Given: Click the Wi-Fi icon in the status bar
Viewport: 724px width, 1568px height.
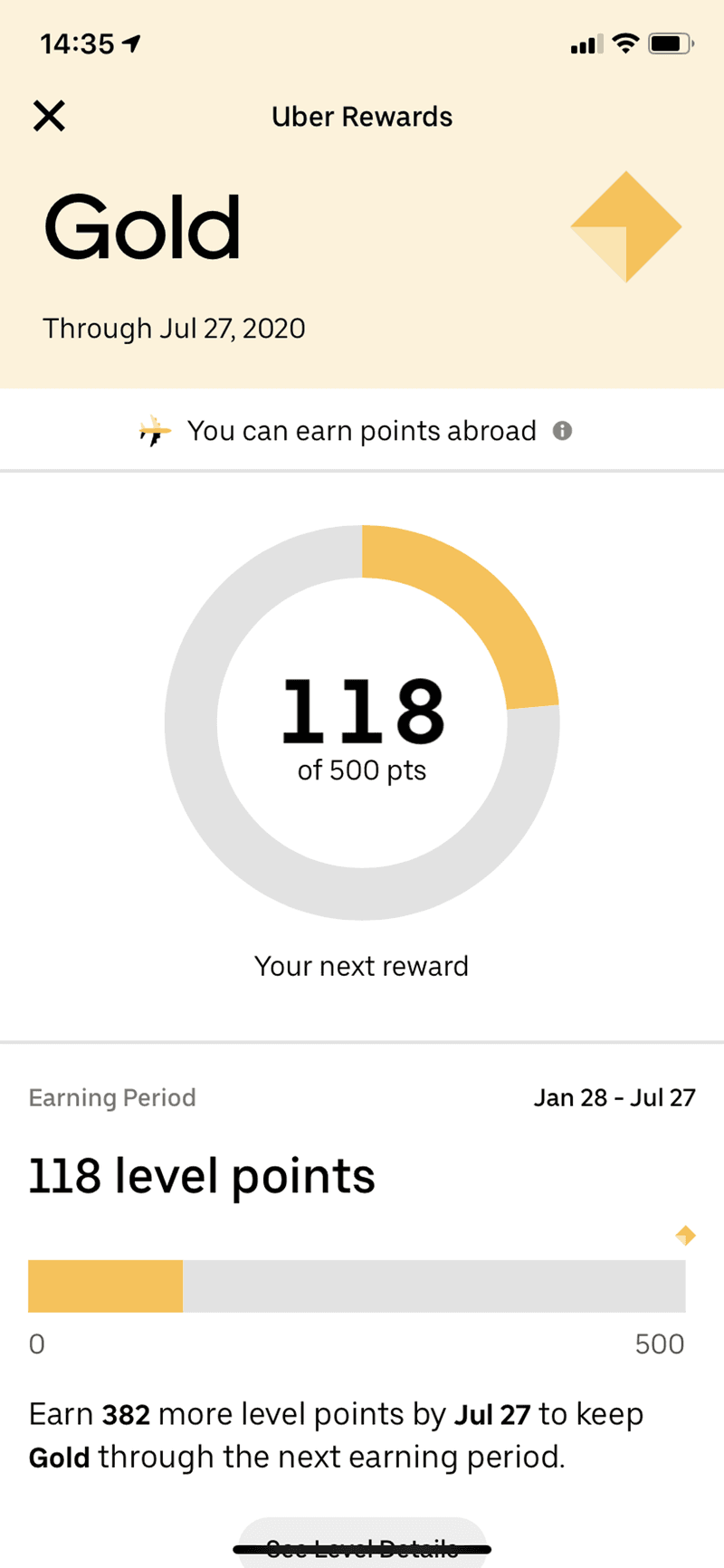Looking at the screenshot, I should [x=623, y=42].
